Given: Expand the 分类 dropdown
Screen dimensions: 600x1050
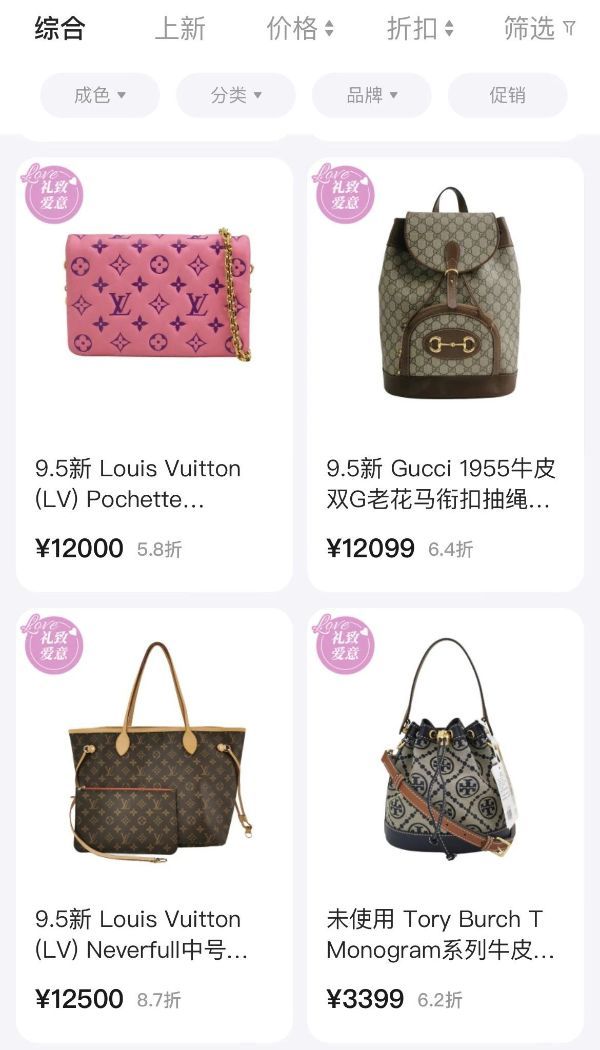Looking at the screenshot, I should pos(236,95).
